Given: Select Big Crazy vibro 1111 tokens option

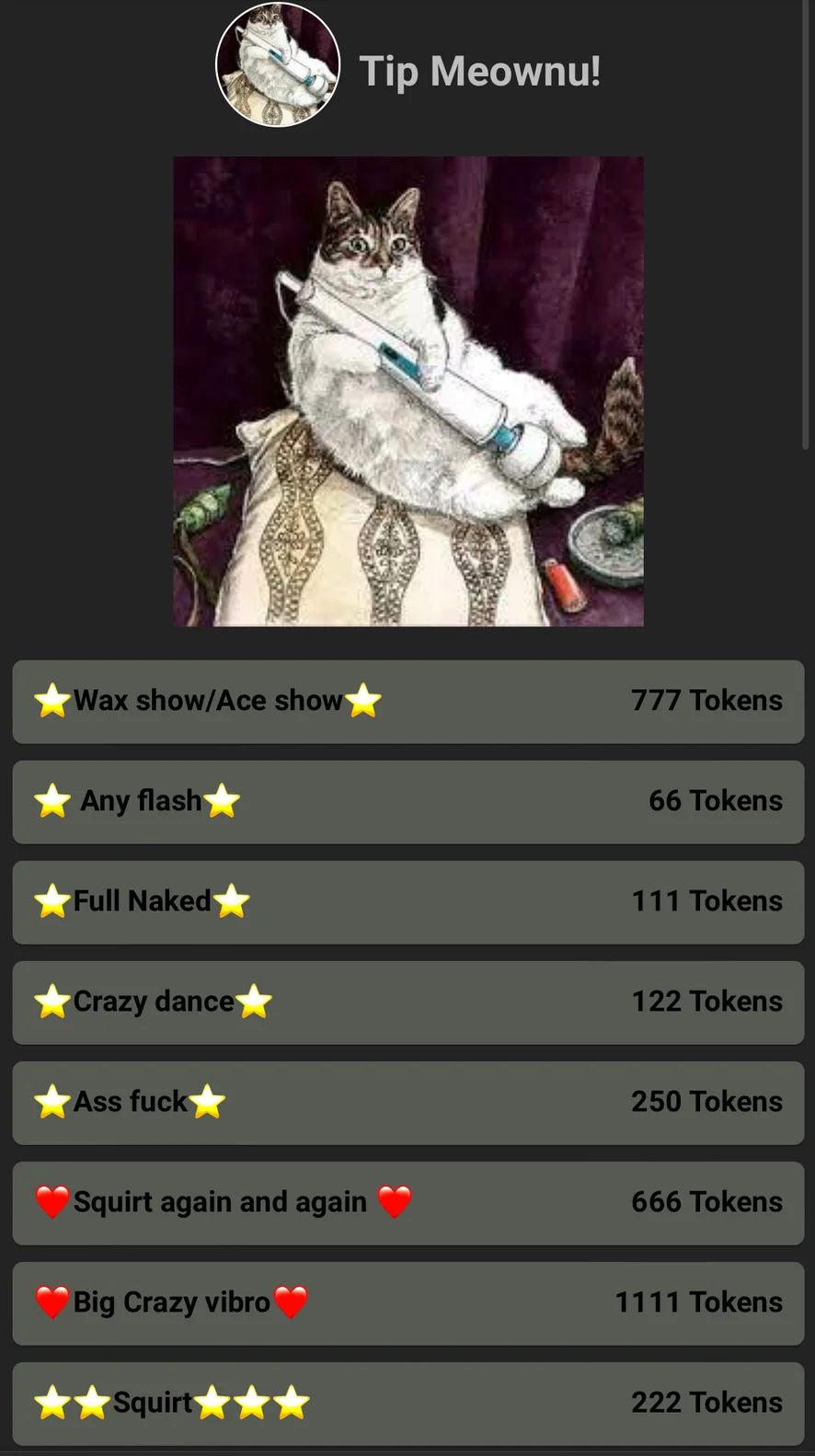Looking at the screenshot, I should tap(407, 1302).
